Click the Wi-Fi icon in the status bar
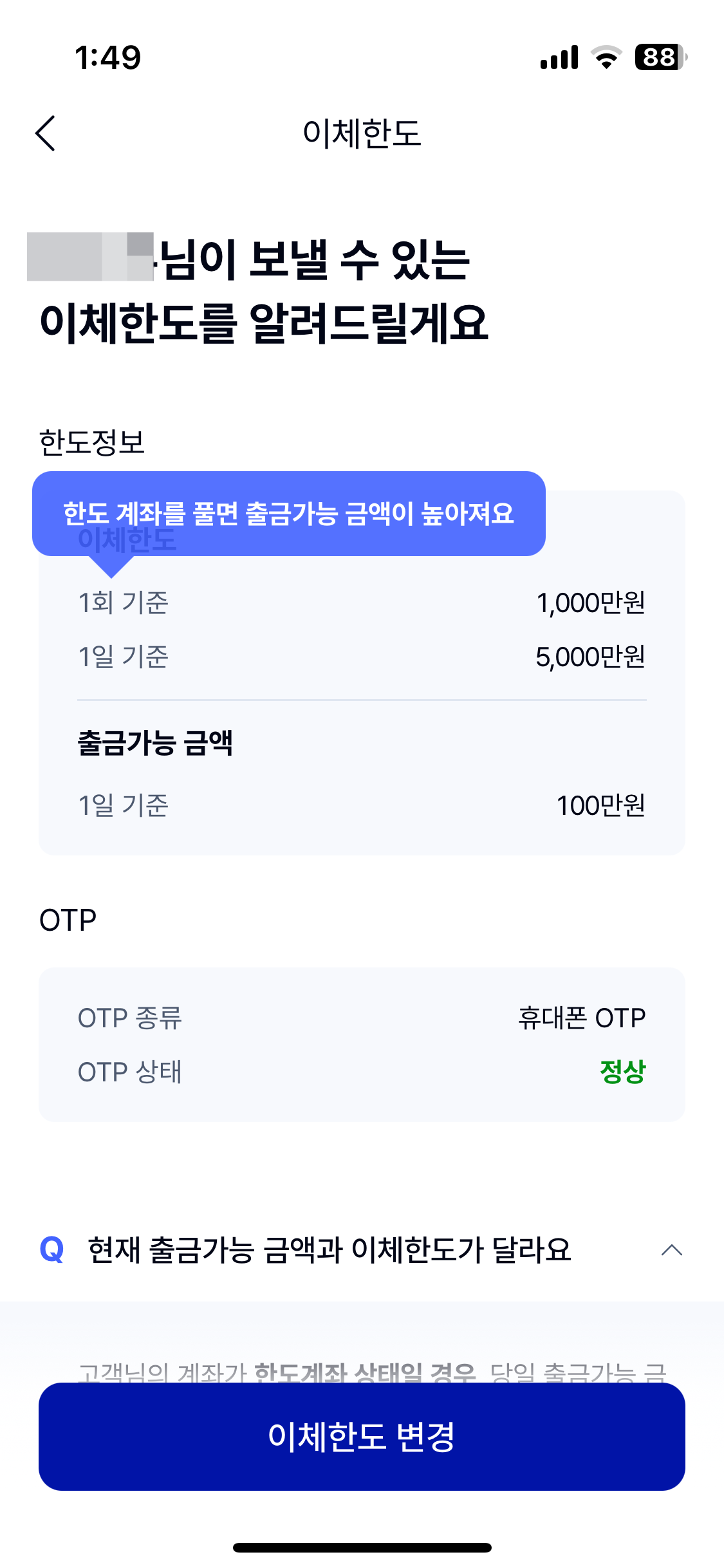Screen dimensions: 724x1568 pos(606,57)
